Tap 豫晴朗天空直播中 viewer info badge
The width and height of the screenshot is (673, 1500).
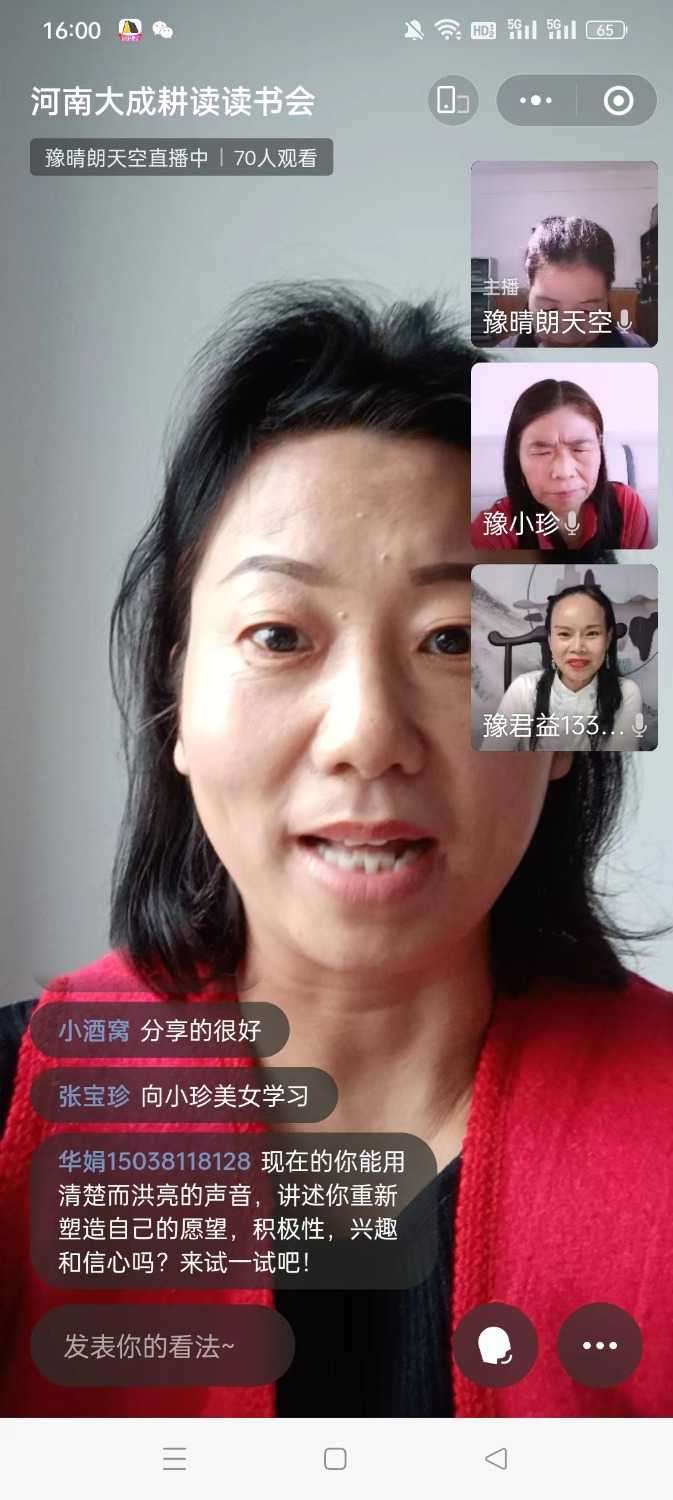181,158
